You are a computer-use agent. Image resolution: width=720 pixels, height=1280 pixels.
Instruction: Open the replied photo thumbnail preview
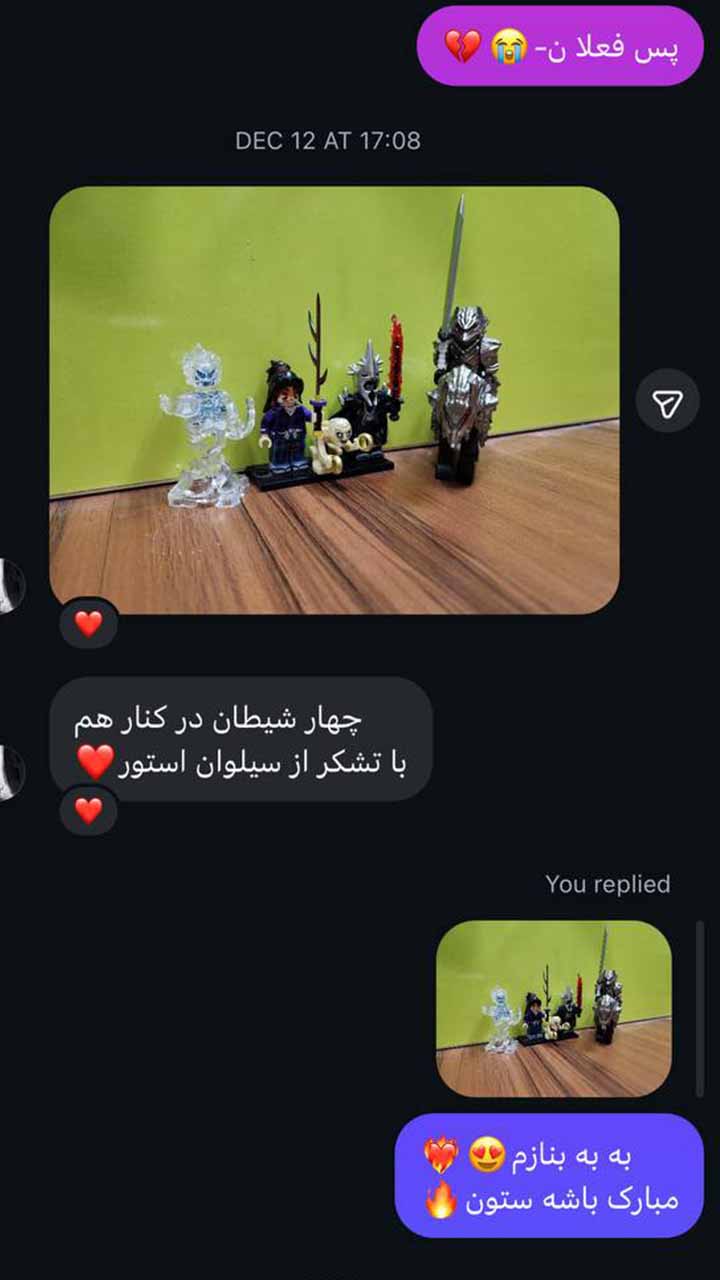(x=554, y=1008)
